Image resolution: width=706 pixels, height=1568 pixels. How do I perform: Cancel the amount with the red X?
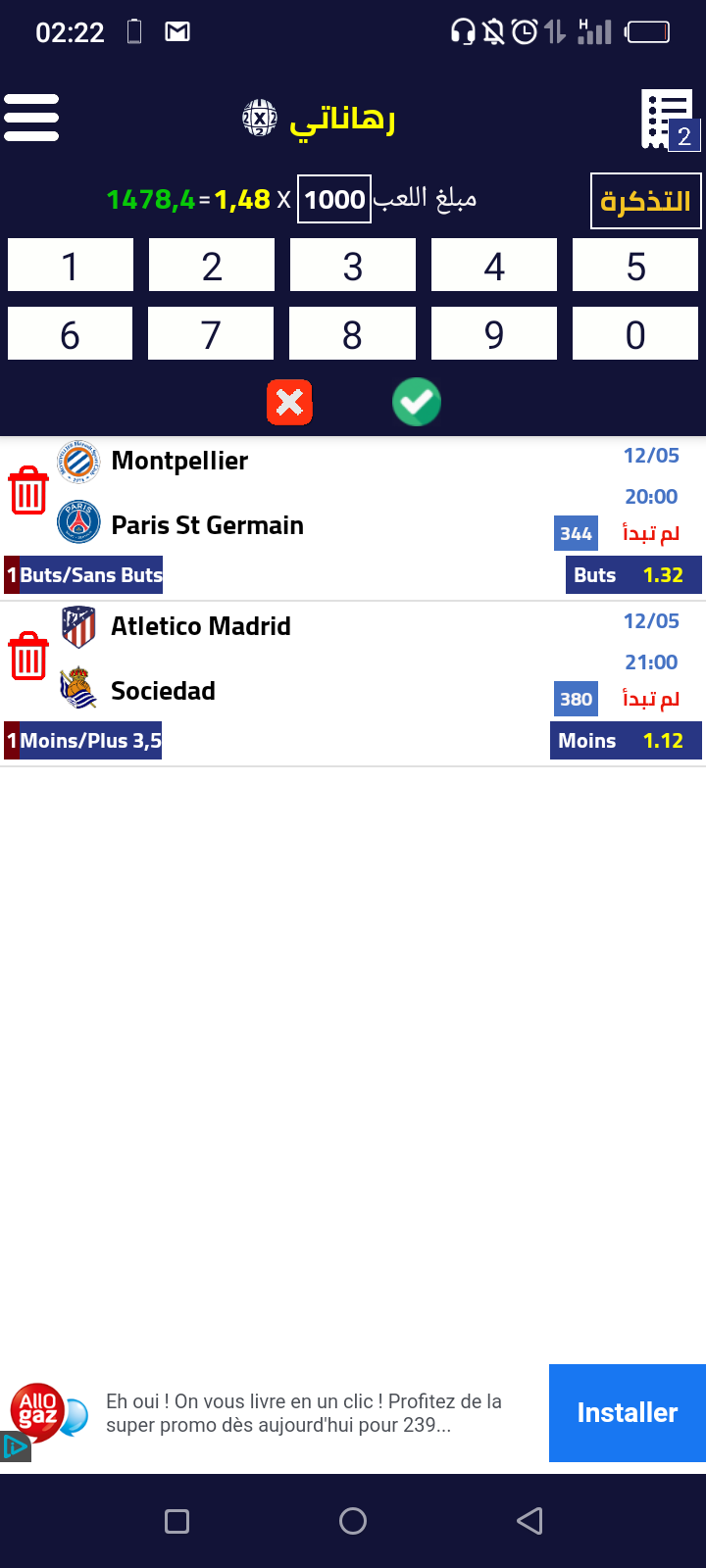click(x=289, y=402)
